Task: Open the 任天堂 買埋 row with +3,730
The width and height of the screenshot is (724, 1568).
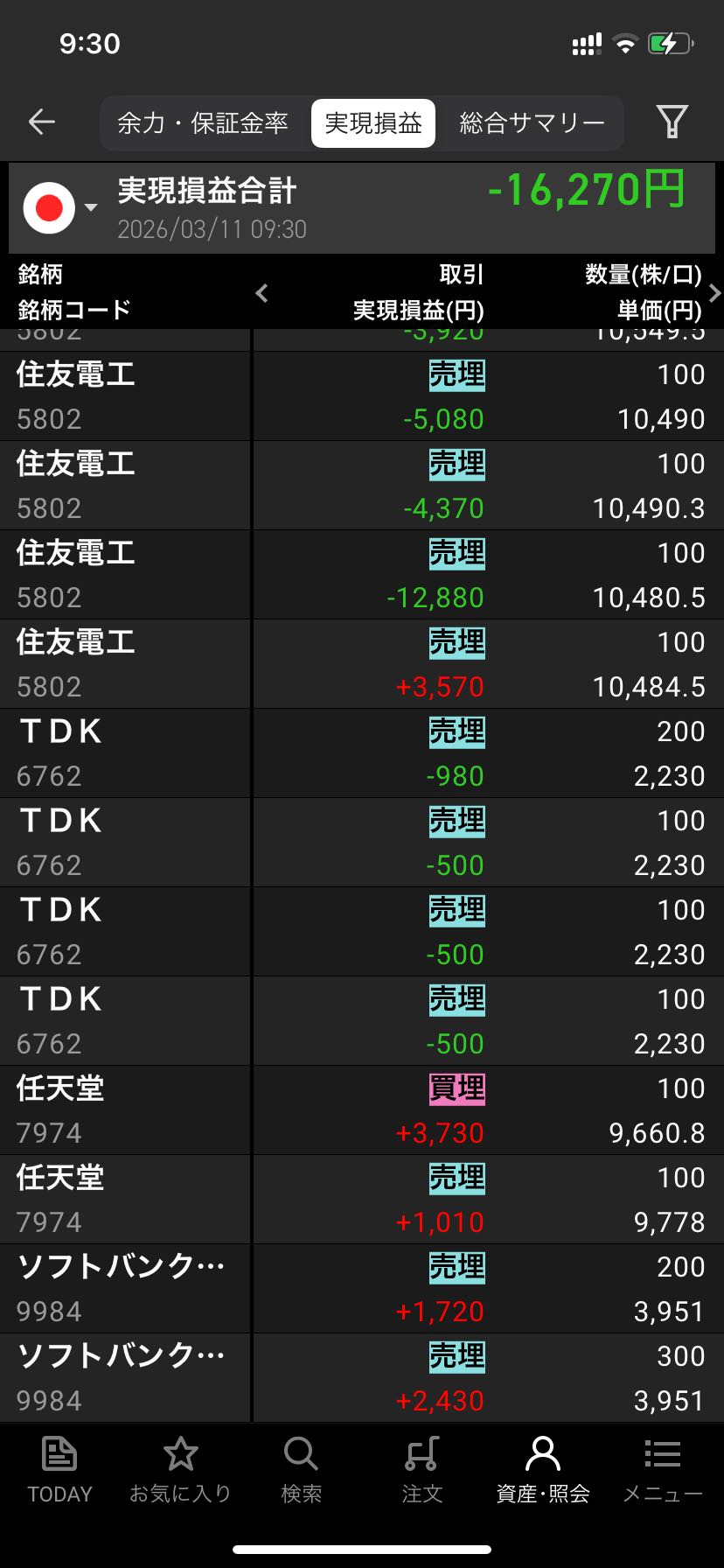Action: [362, 1110]
